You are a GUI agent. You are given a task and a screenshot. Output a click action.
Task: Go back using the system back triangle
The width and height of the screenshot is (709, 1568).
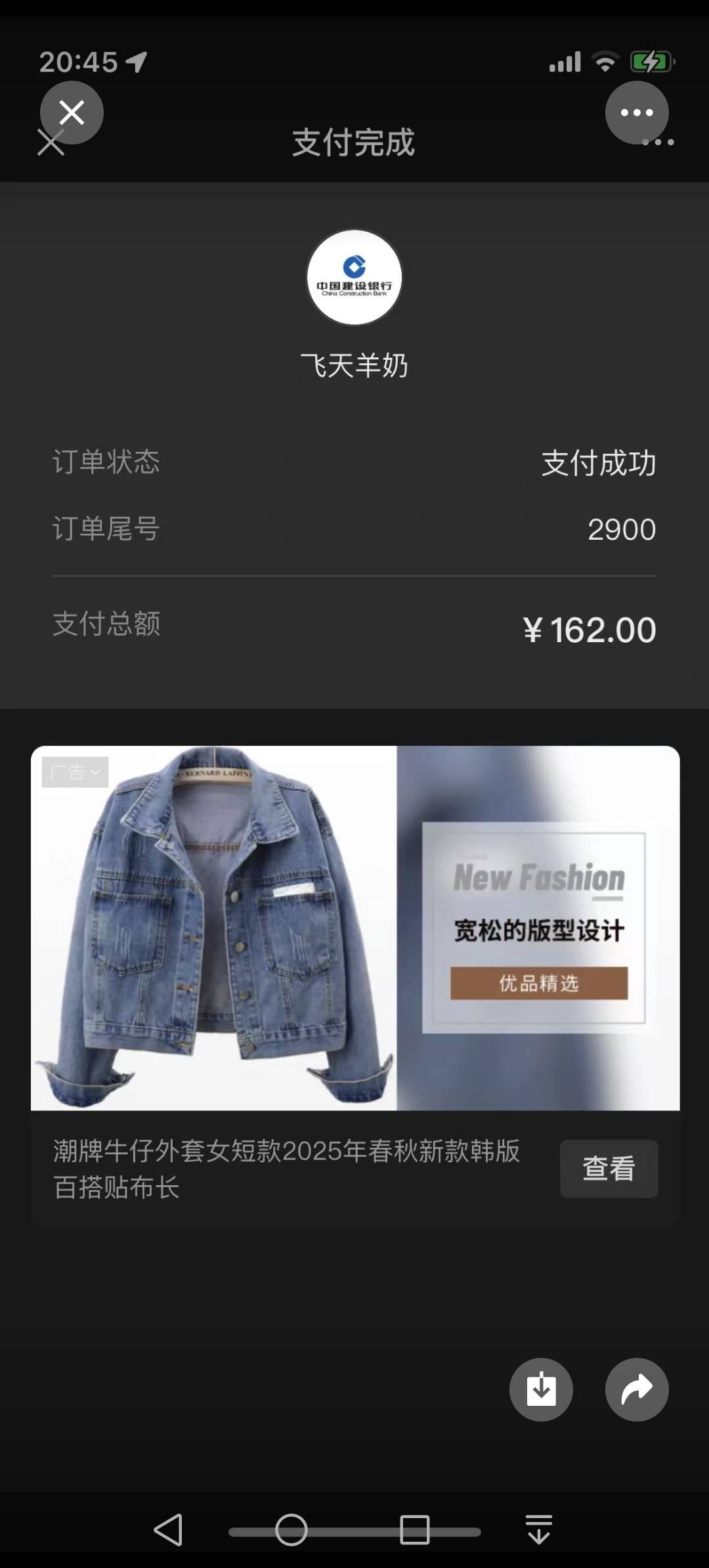click(169, 1530)
